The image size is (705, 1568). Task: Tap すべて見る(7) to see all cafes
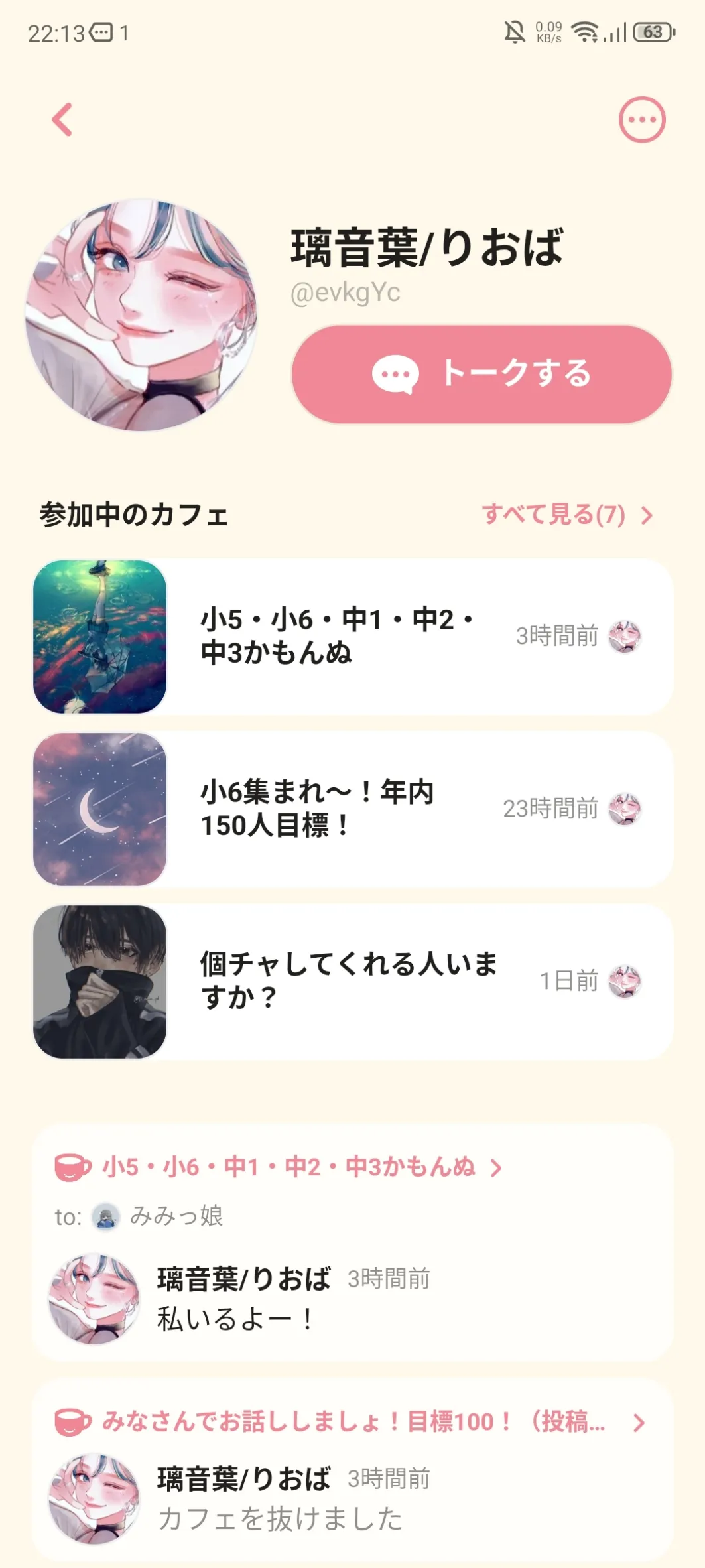(567, 515)
